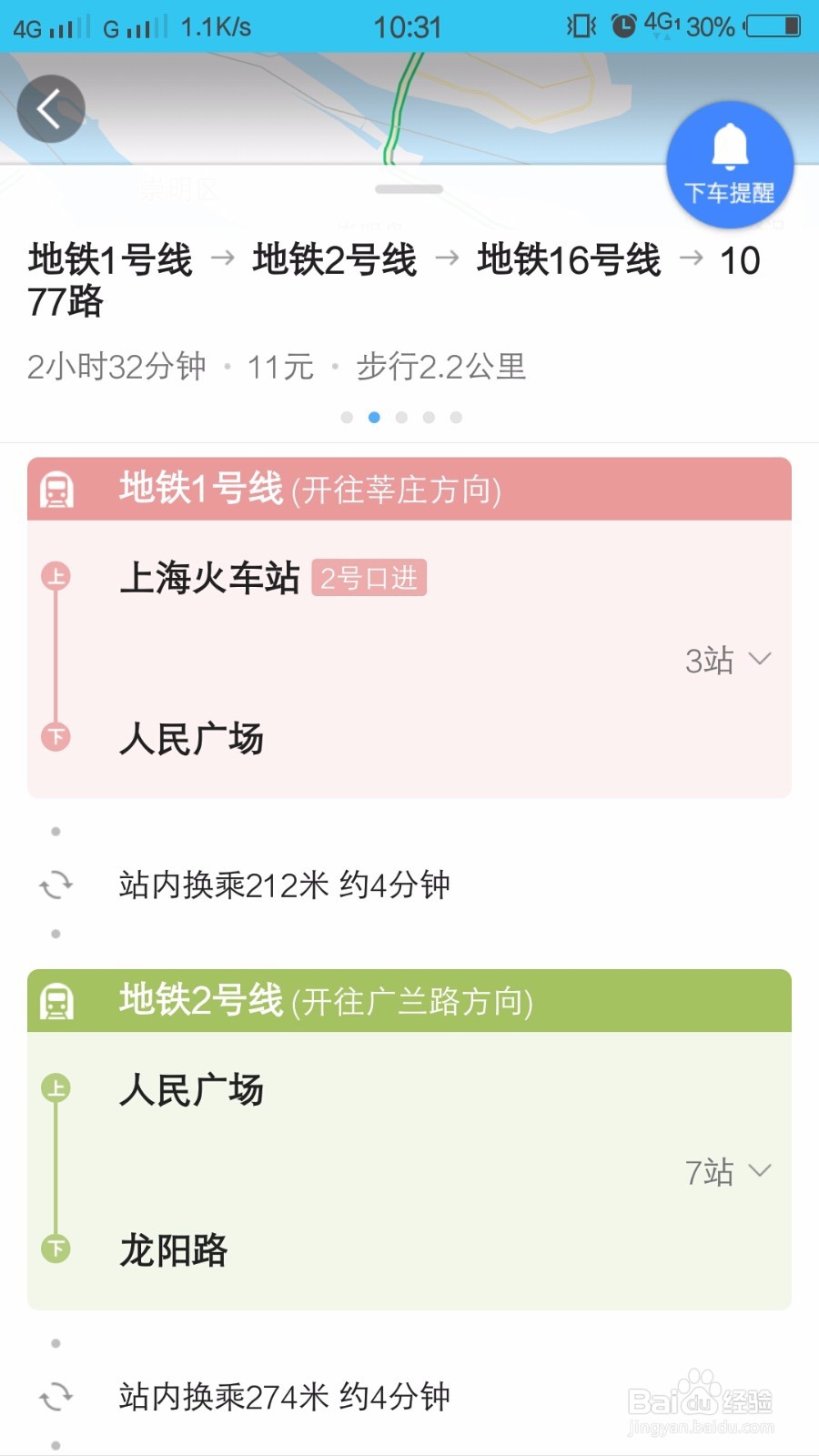Screen dimensions: 819x1456
Task: Tap the transfer icon near 站内换乘274米
Action: click(x=56, y=1399)
